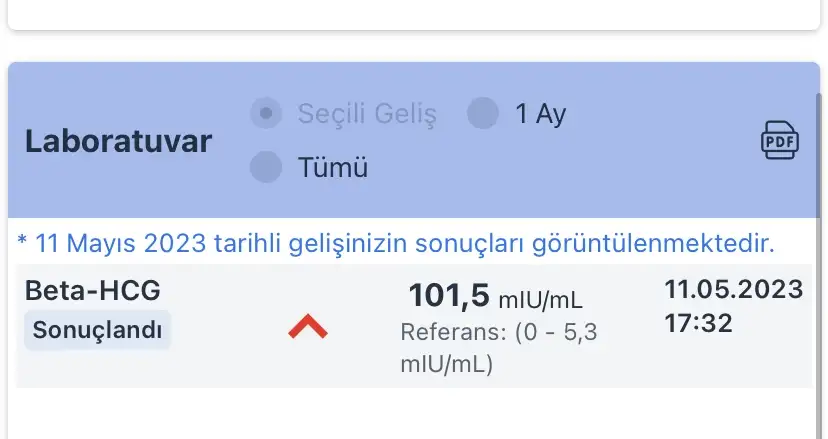
Task: Open the Beta-HCG result row
Action: click(413, 326)
